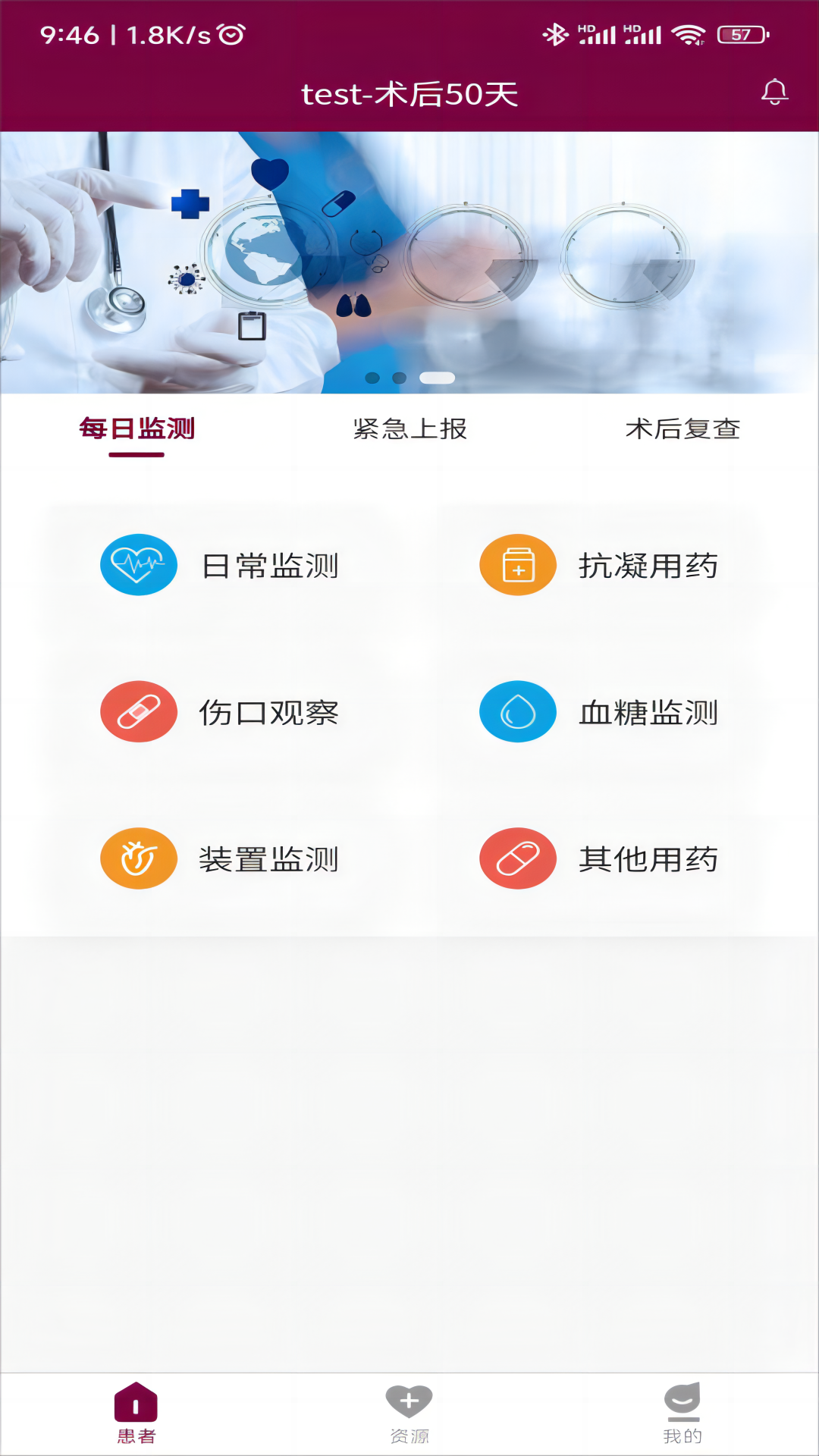Tap the 日常监测 text label
This screenshot has width=819, height=1456.
coord(271,564)
